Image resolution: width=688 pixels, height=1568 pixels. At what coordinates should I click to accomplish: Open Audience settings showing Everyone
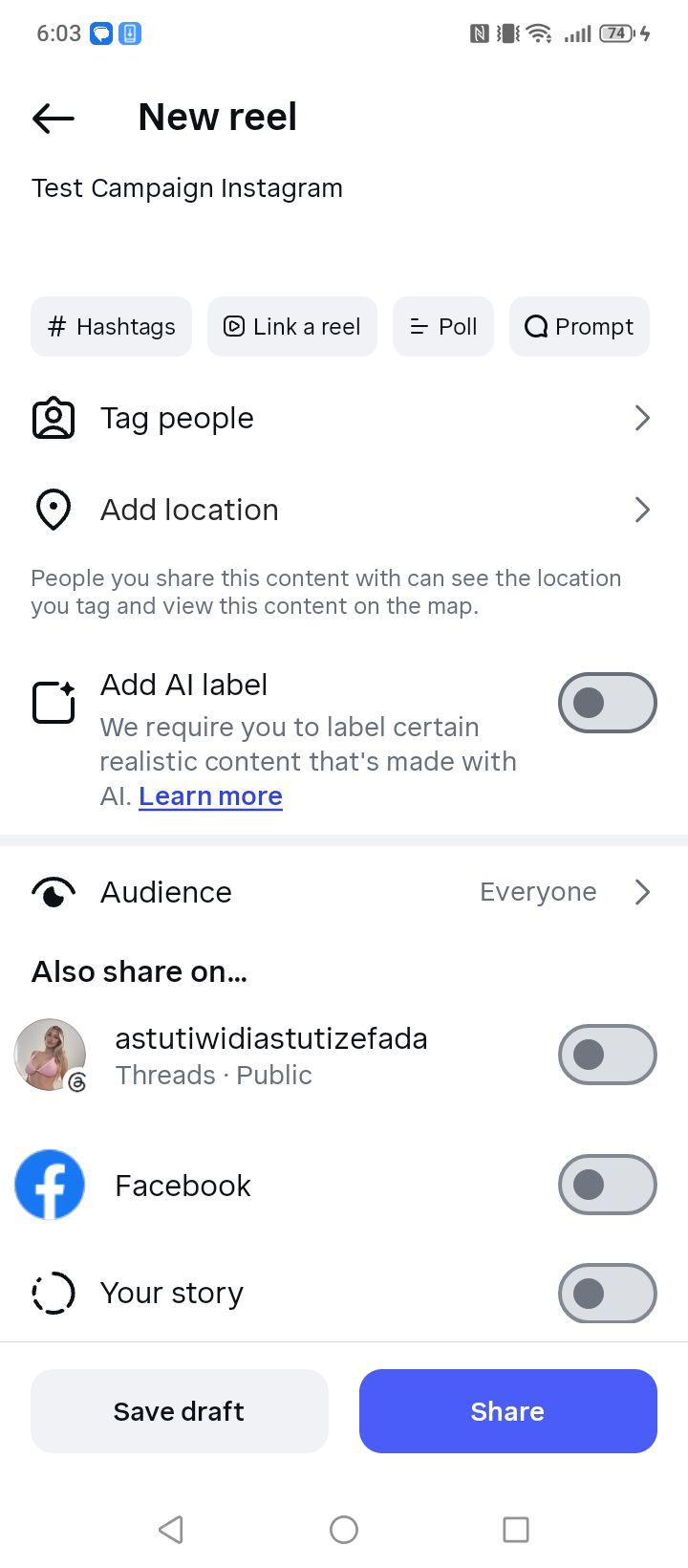click(x=344, y=892)
